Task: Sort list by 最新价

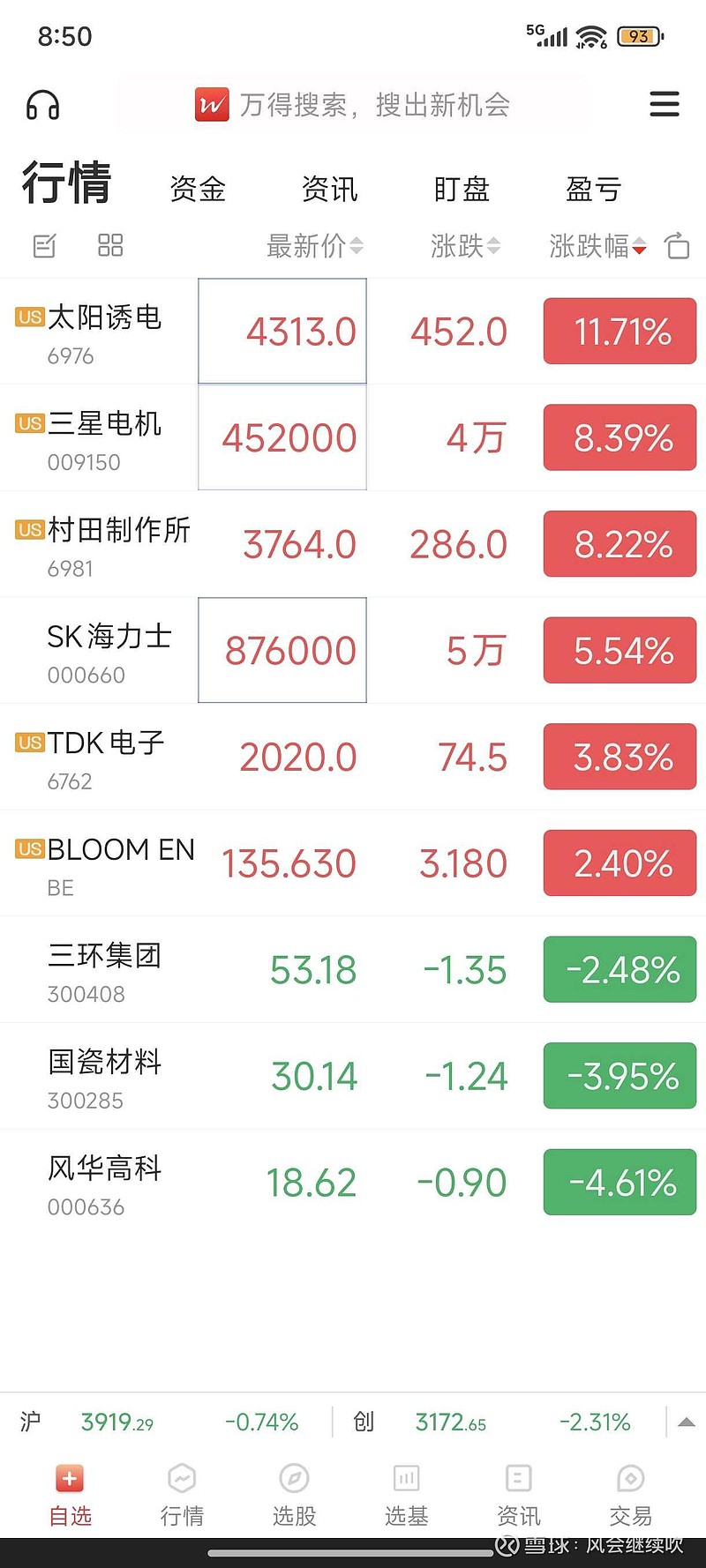Action: [314, 246]
